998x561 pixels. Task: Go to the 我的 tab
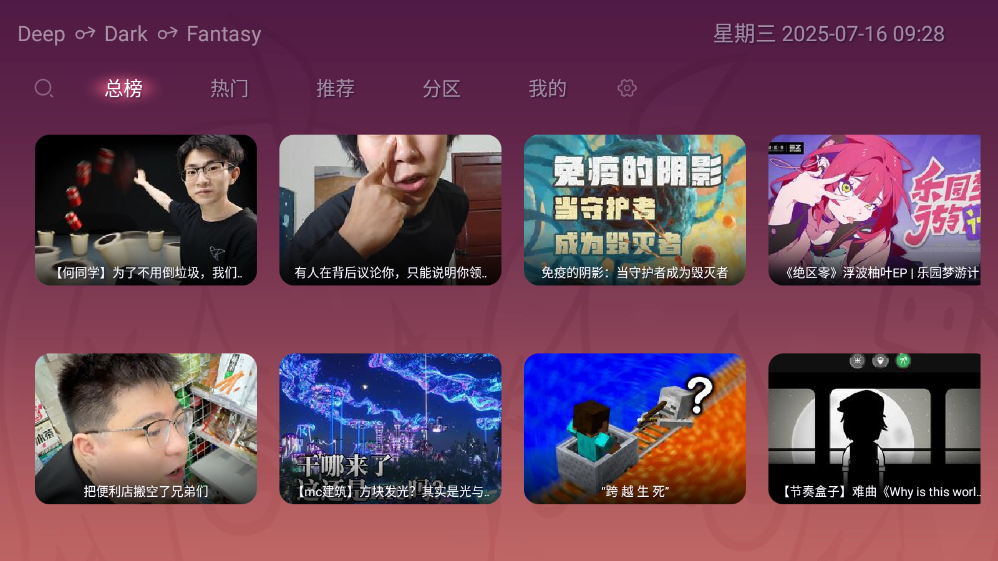(547, 88)
